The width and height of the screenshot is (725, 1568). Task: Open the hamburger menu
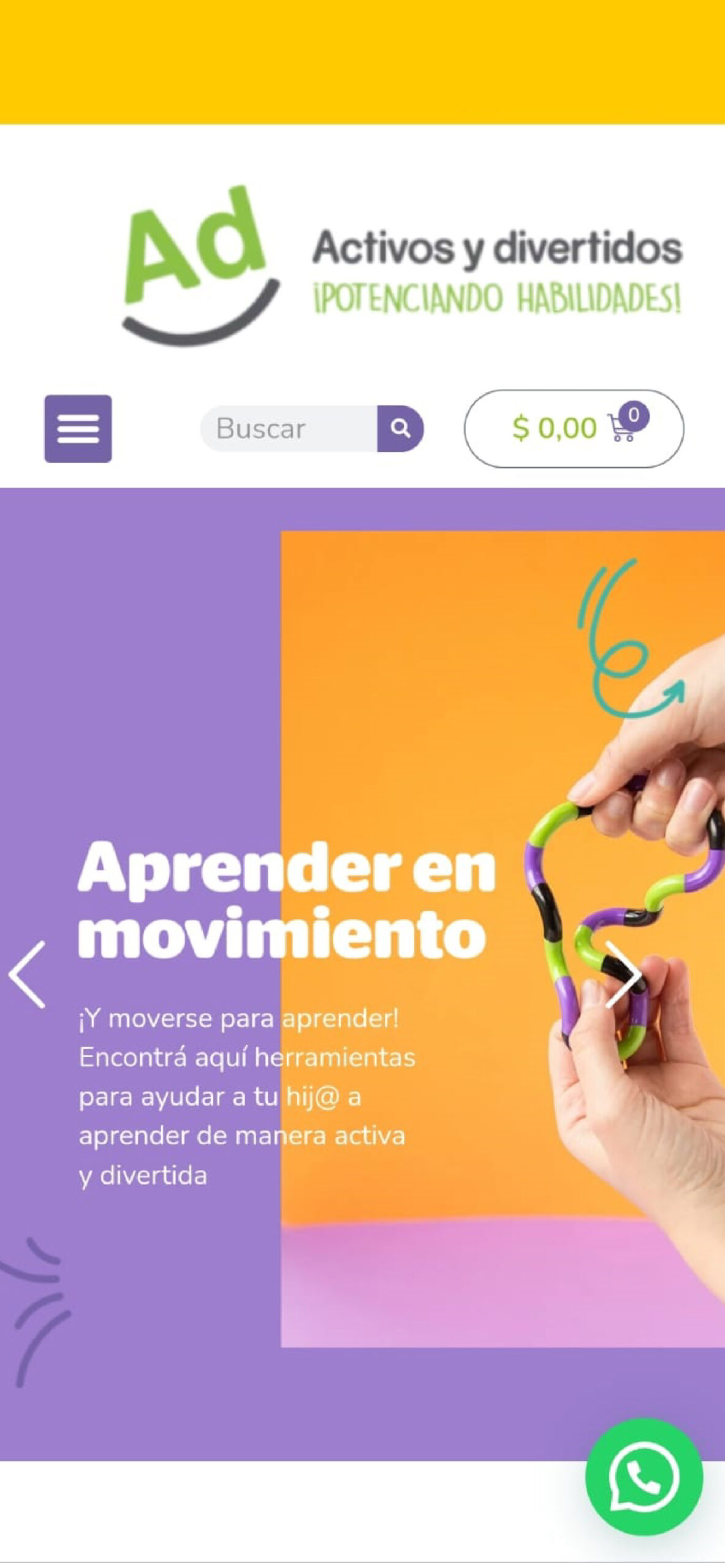[x=78, y=428]
